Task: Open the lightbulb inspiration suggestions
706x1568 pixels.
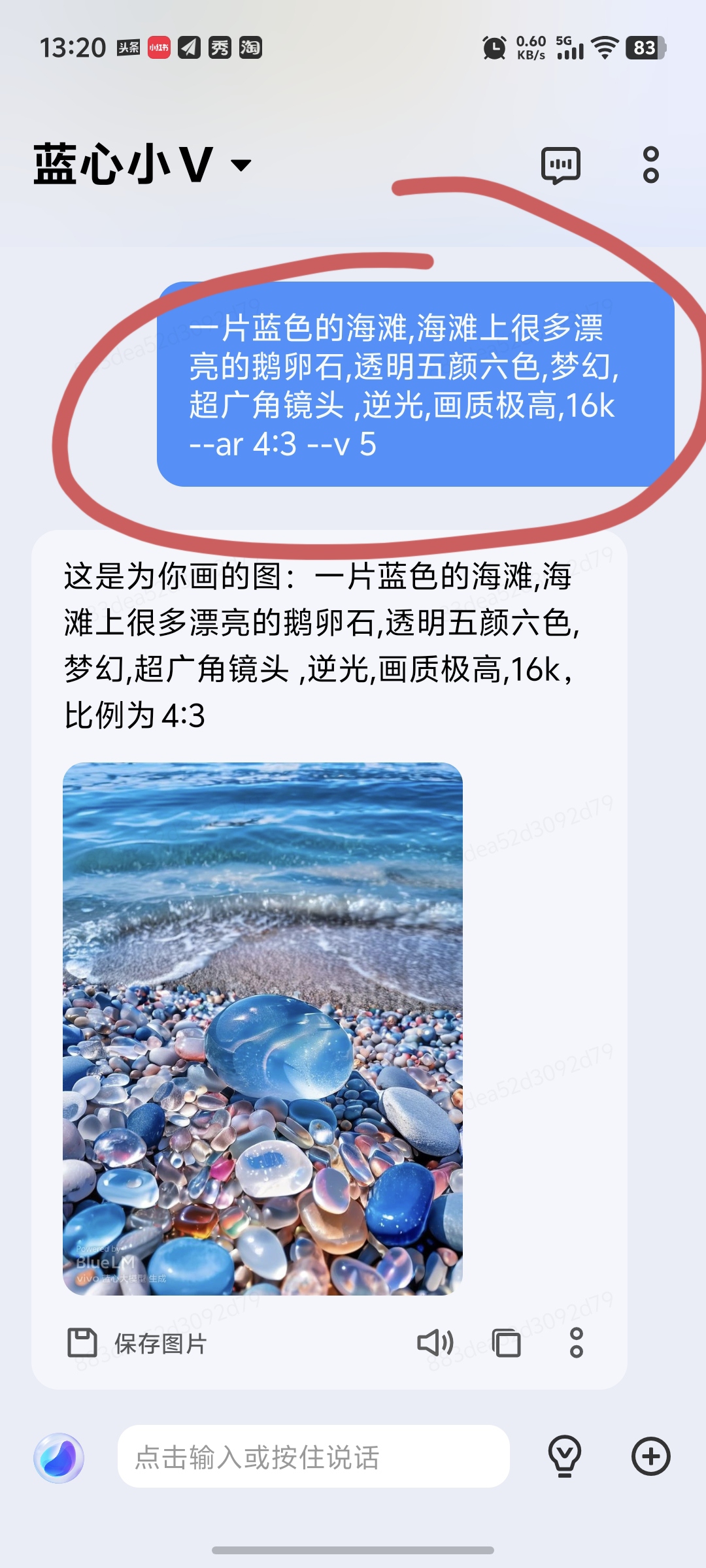Action: (x=565, y=1456)
